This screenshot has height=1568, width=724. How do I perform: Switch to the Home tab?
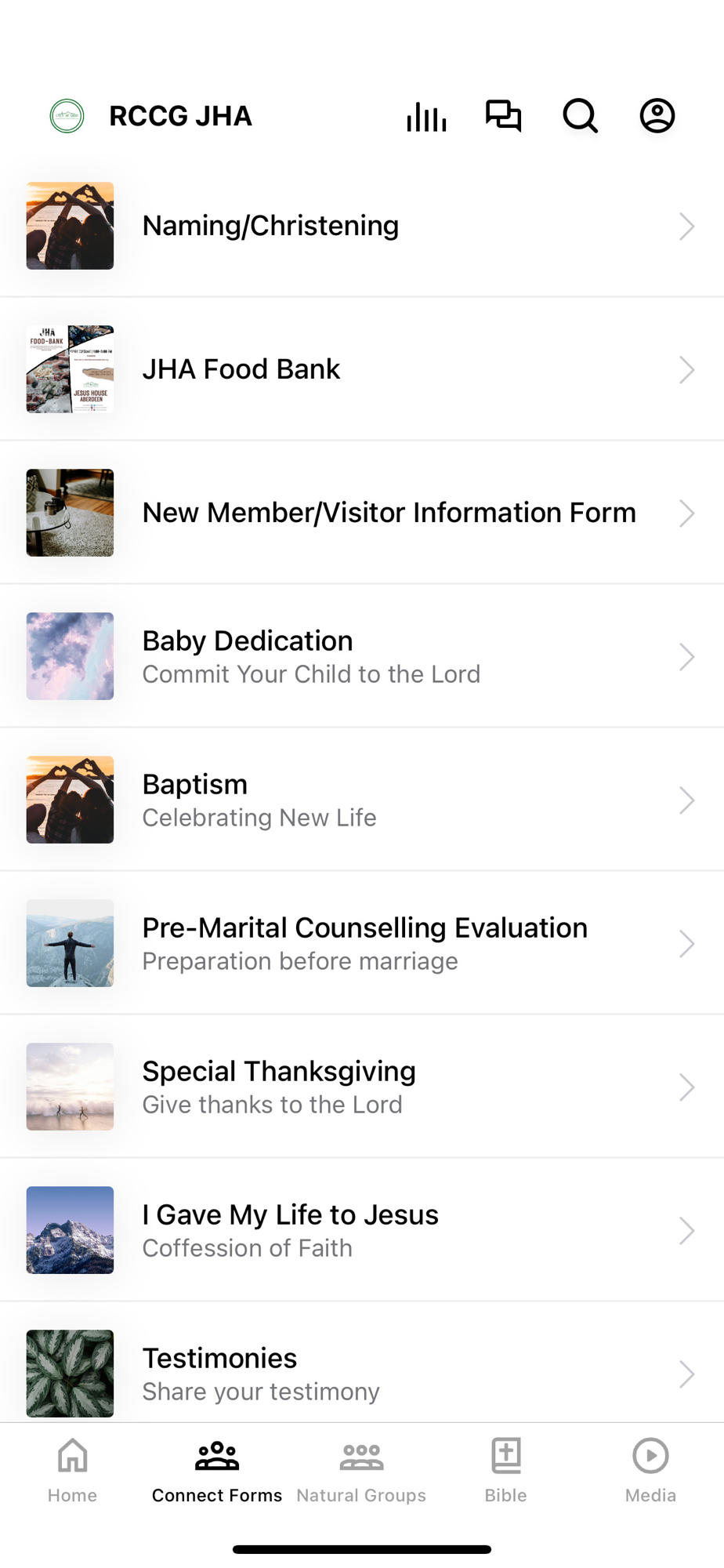[x=72, y=1471]
